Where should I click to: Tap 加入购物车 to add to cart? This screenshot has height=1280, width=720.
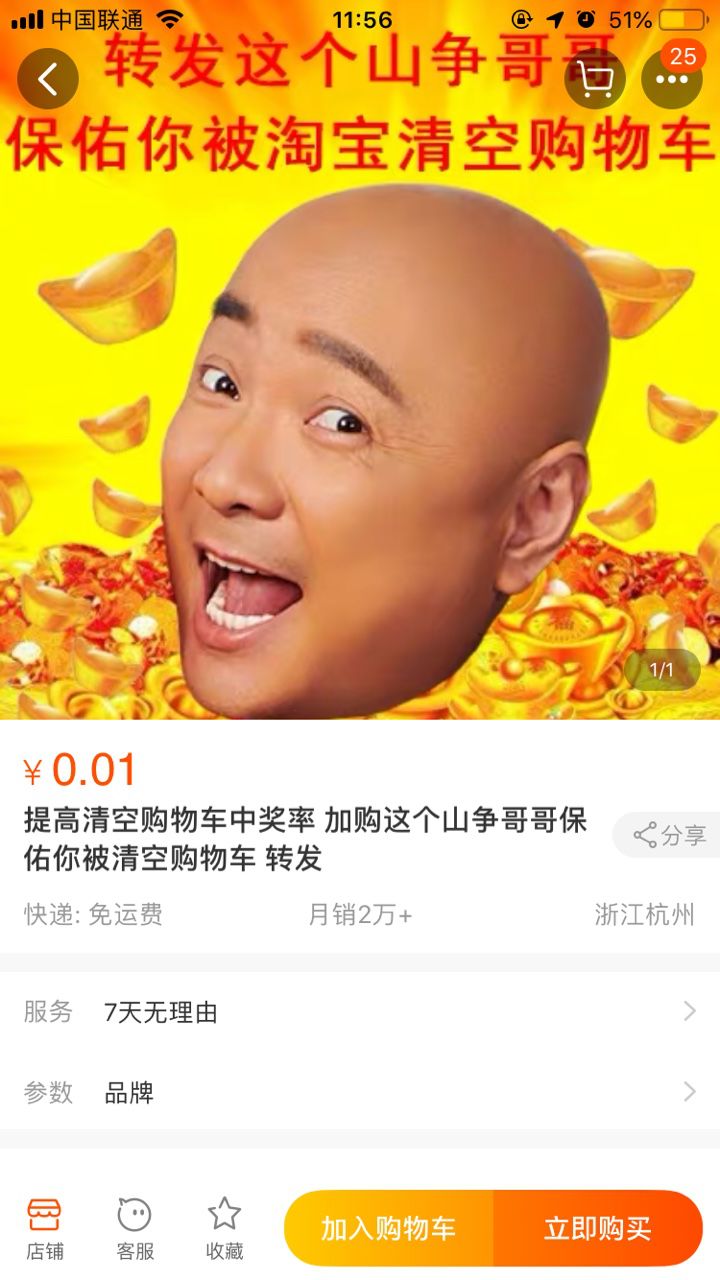(x=389, y=1229)
